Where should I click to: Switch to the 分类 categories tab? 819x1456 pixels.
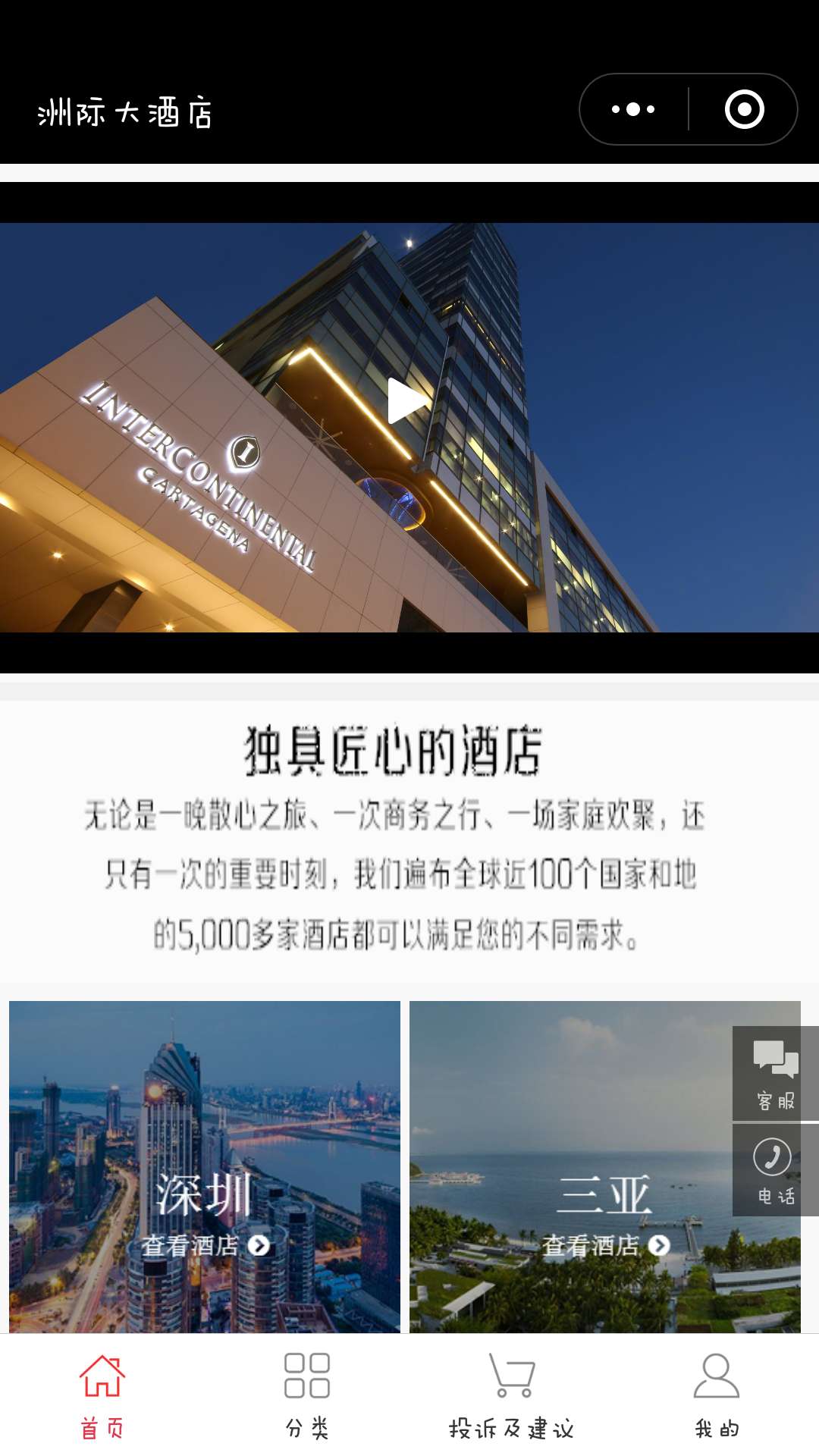[307, 1395]
